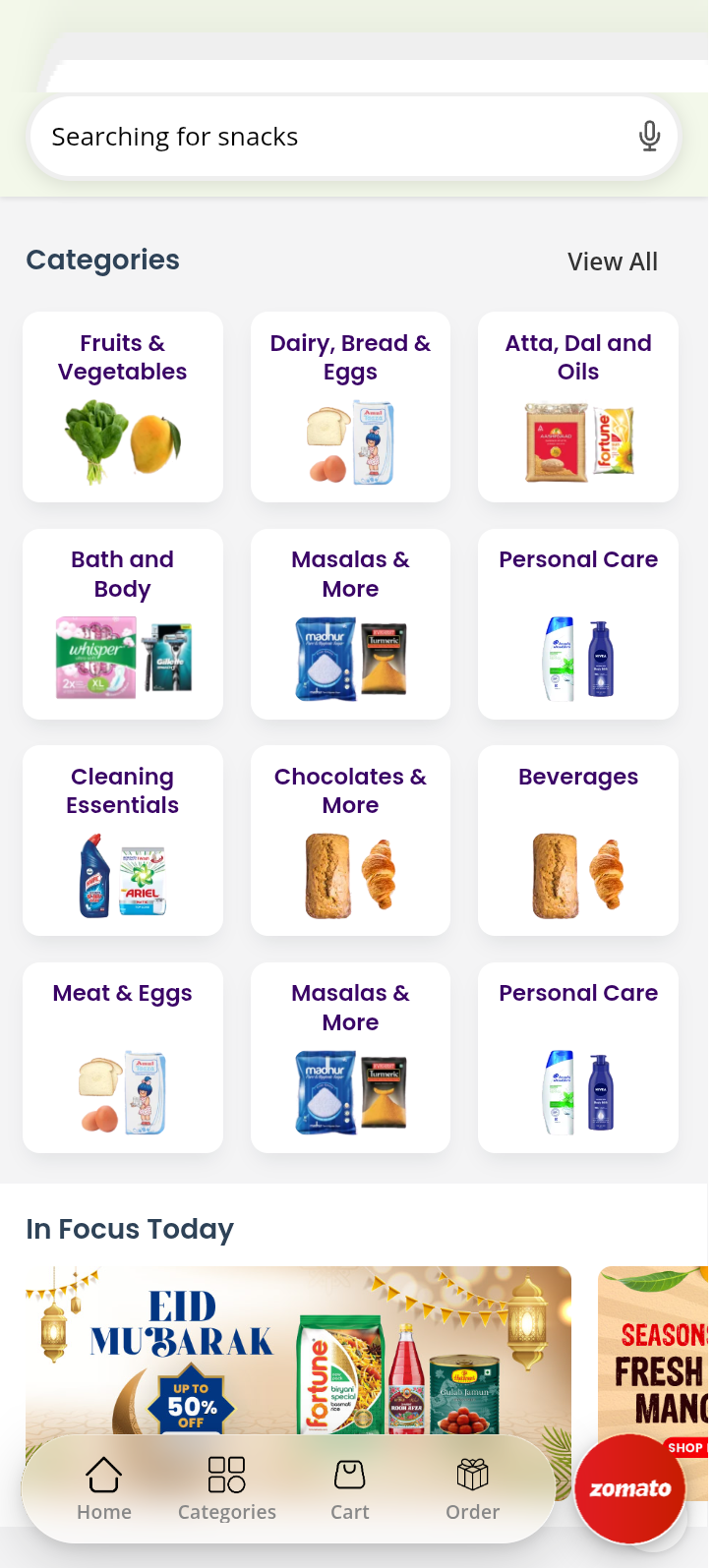This screenshot has height=1568, width=713.
Task: Select the Atta, Dal and Oils category
Action: pos(578,407)
